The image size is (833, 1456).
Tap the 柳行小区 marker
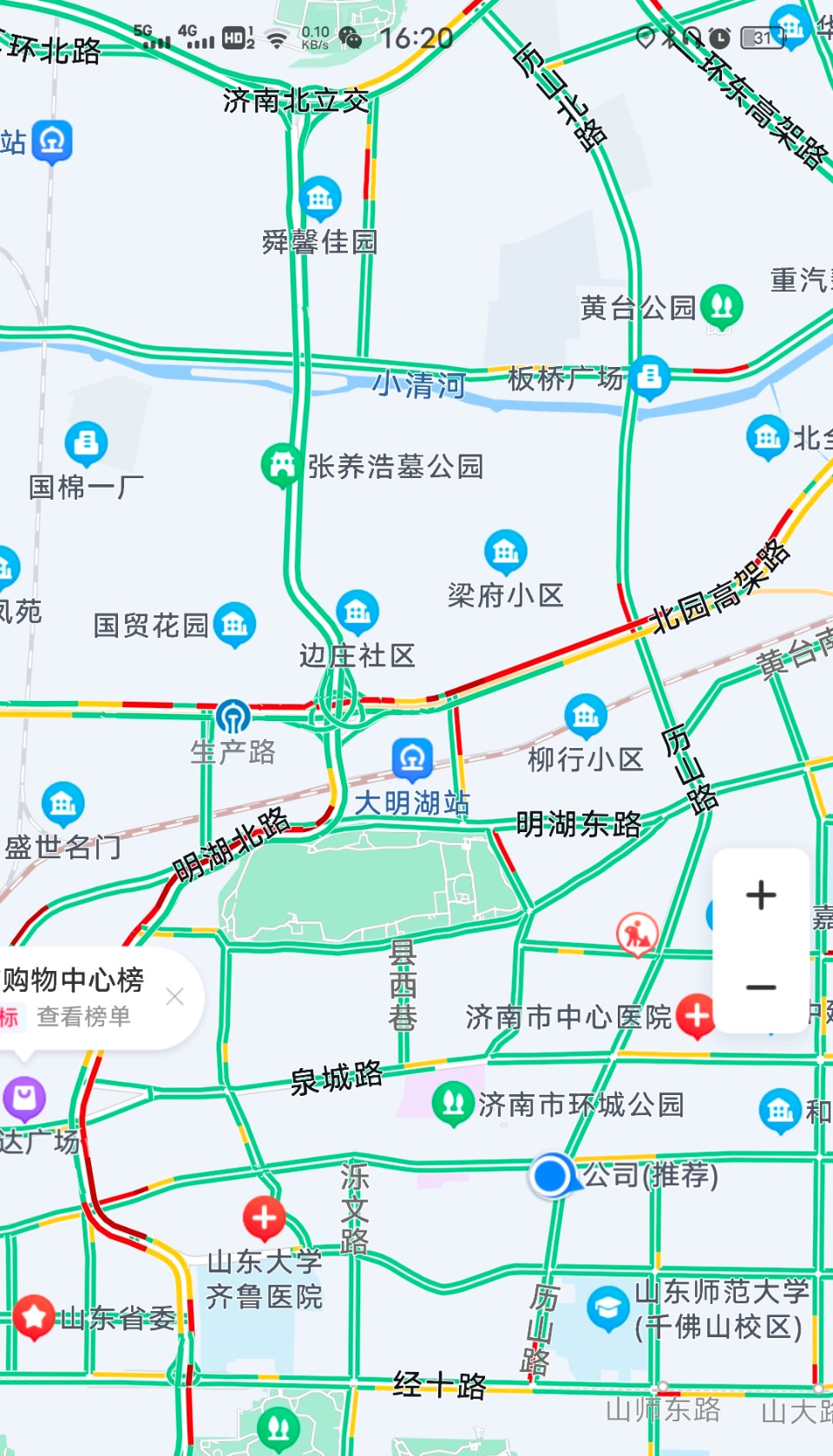pyautogui.click(x=586, y=715)
